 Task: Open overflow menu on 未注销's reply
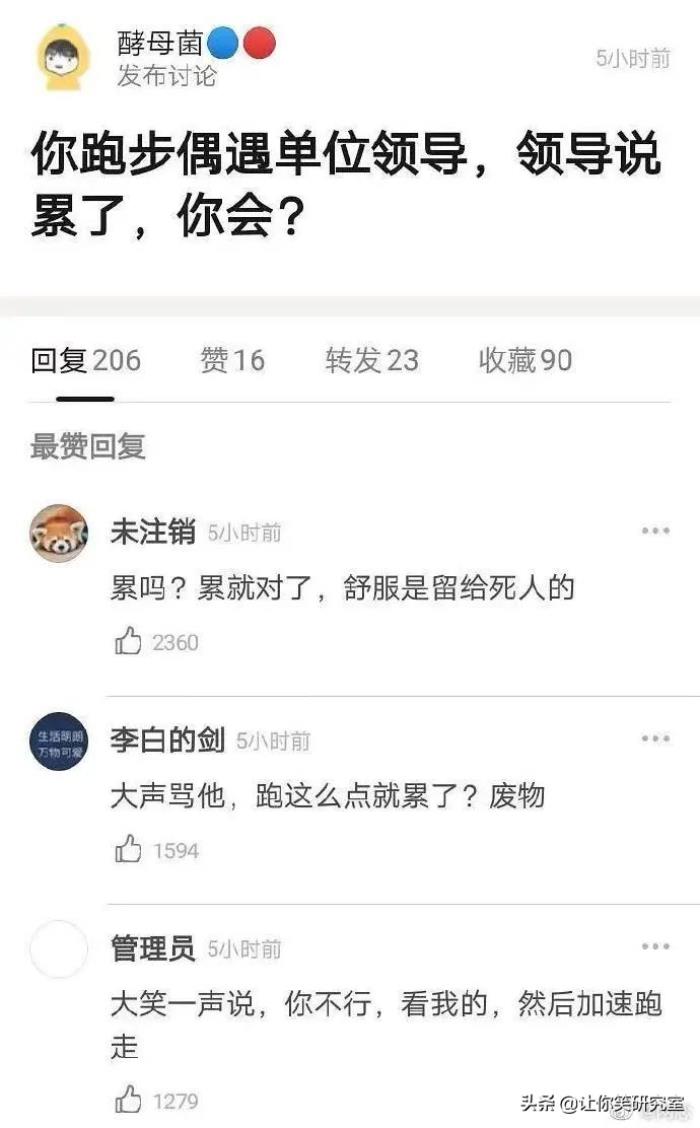coord(655,531)
